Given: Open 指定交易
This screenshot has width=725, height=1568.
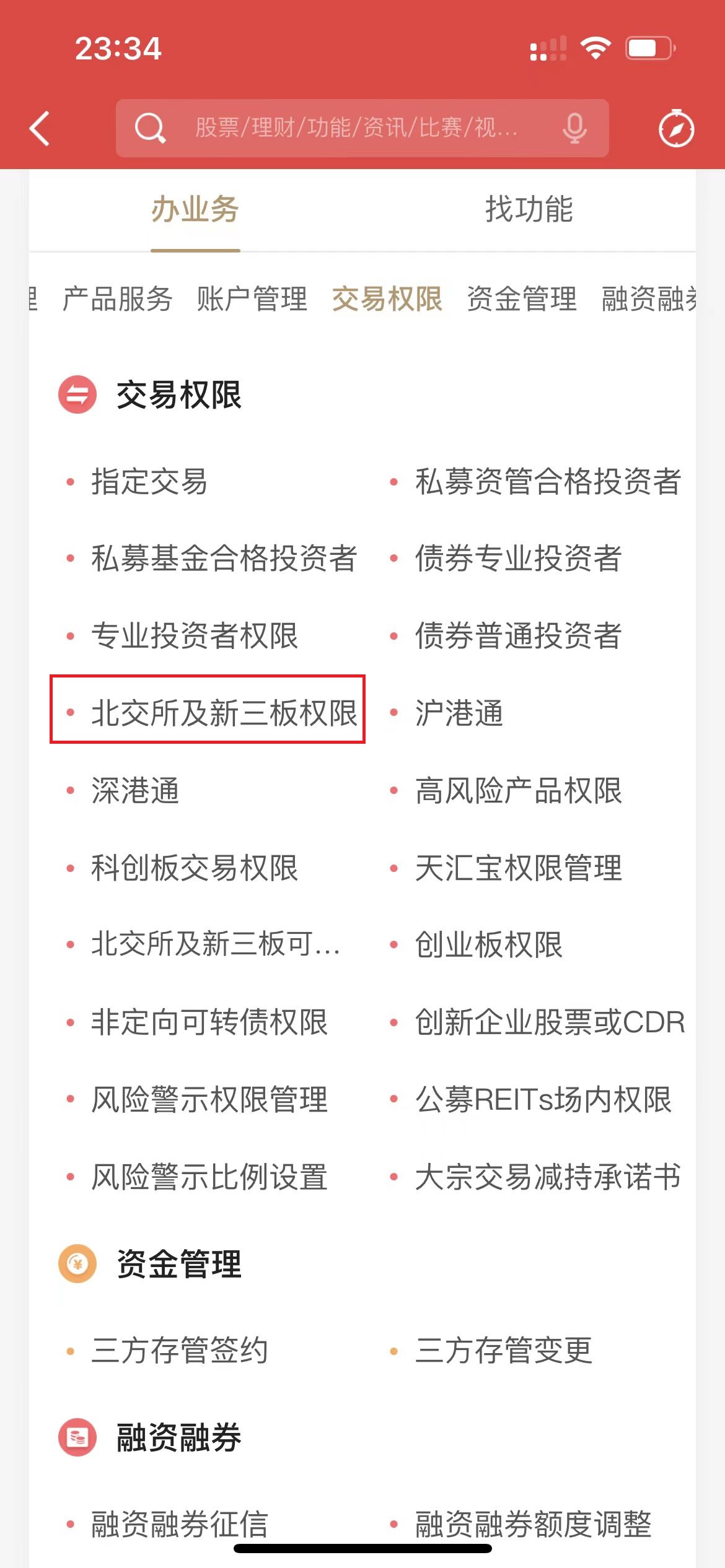Looking at the screenshot, I should pos(149,482).
